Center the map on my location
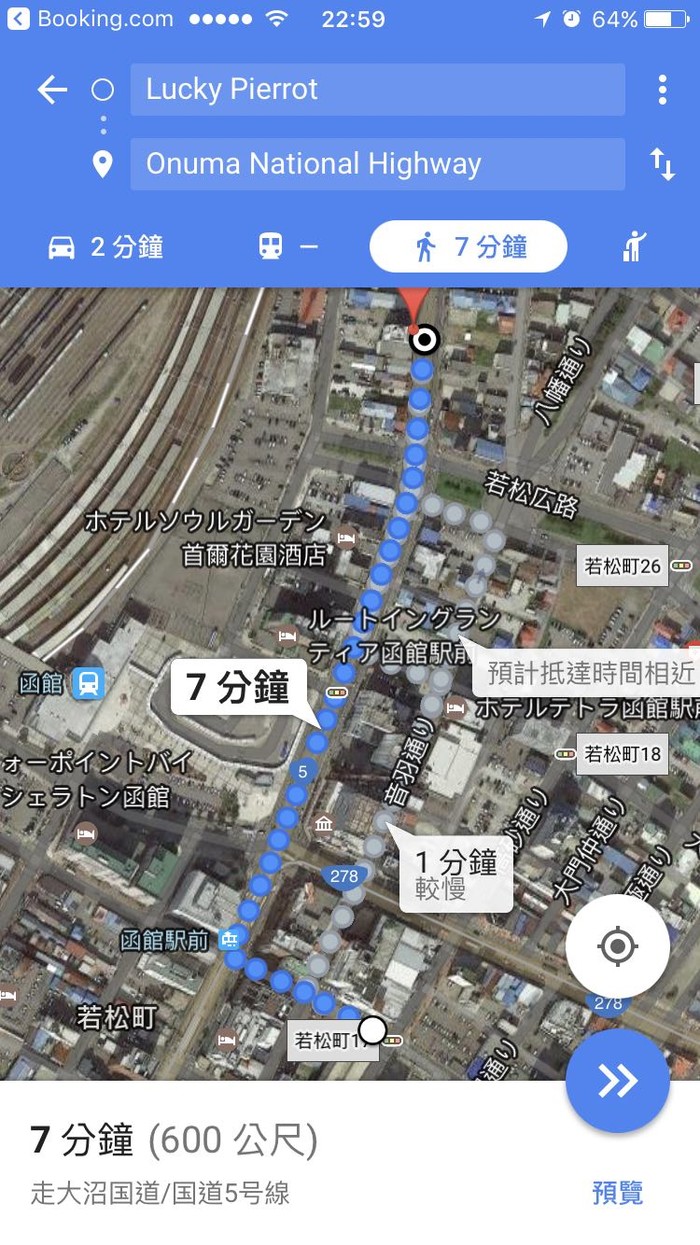The image size is (700, 1245). [x=618, y=946]
